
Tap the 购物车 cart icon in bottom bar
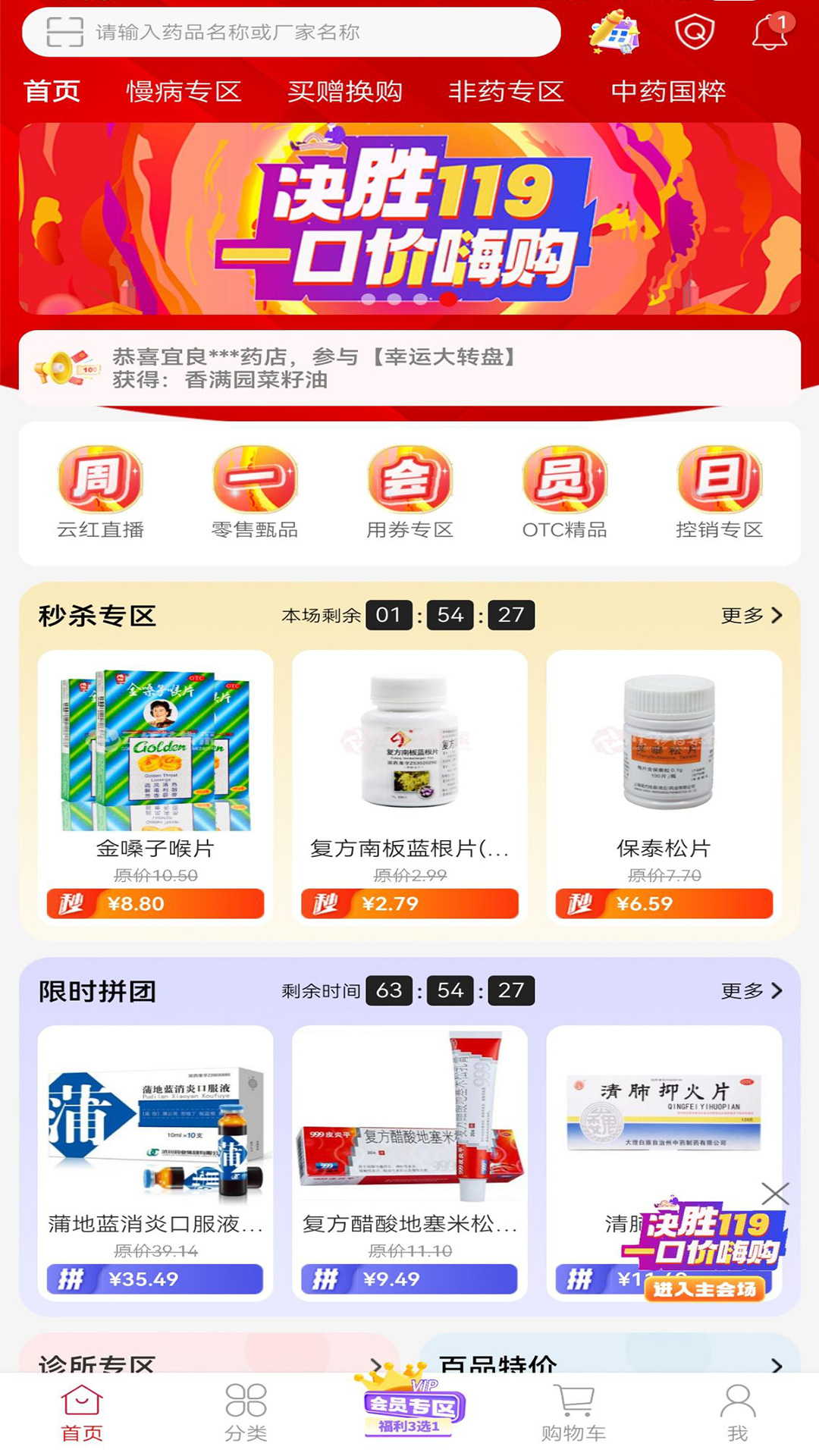coord(573,1410)
